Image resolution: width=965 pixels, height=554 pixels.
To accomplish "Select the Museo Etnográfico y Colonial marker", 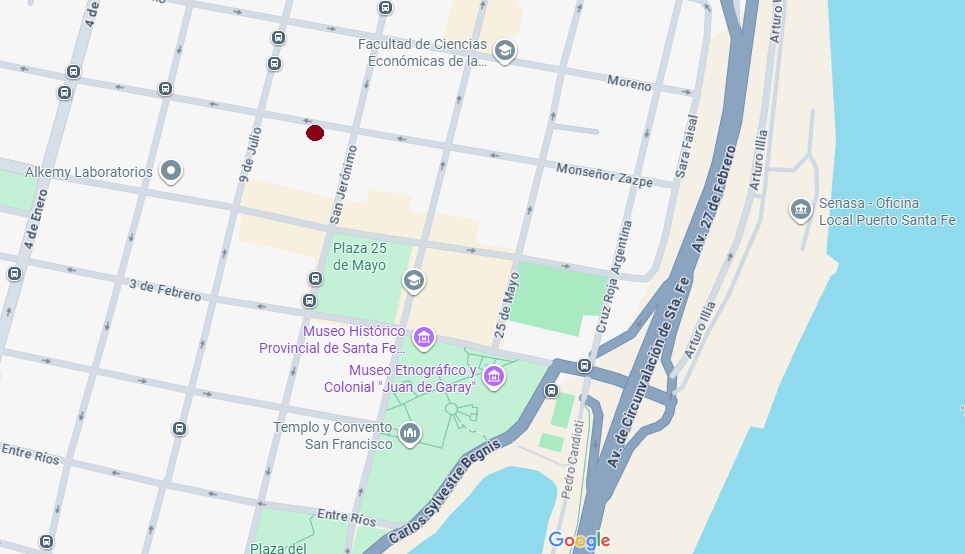I will pyautogui.click(x=493, y=377).
